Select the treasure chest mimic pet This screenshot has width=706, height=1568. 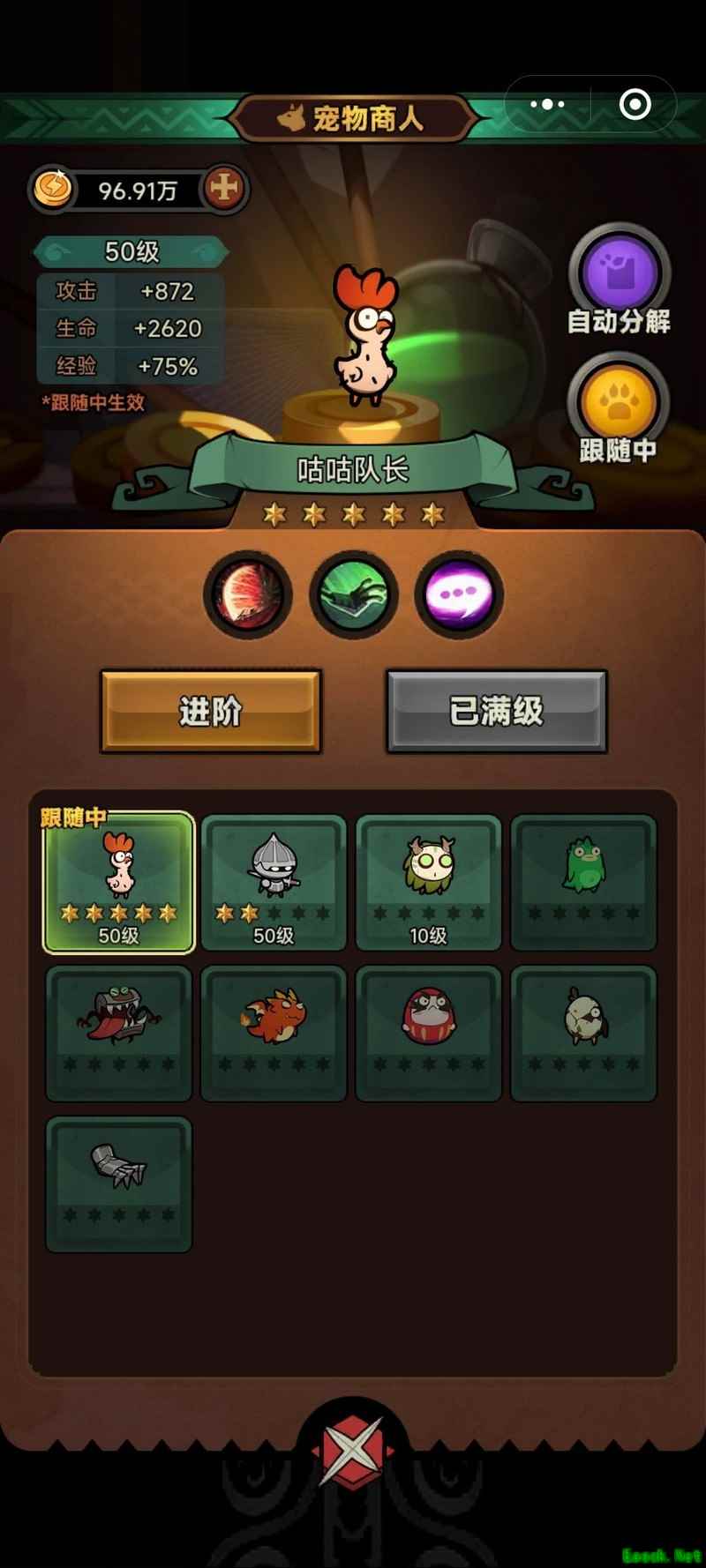click(119, 1033)
